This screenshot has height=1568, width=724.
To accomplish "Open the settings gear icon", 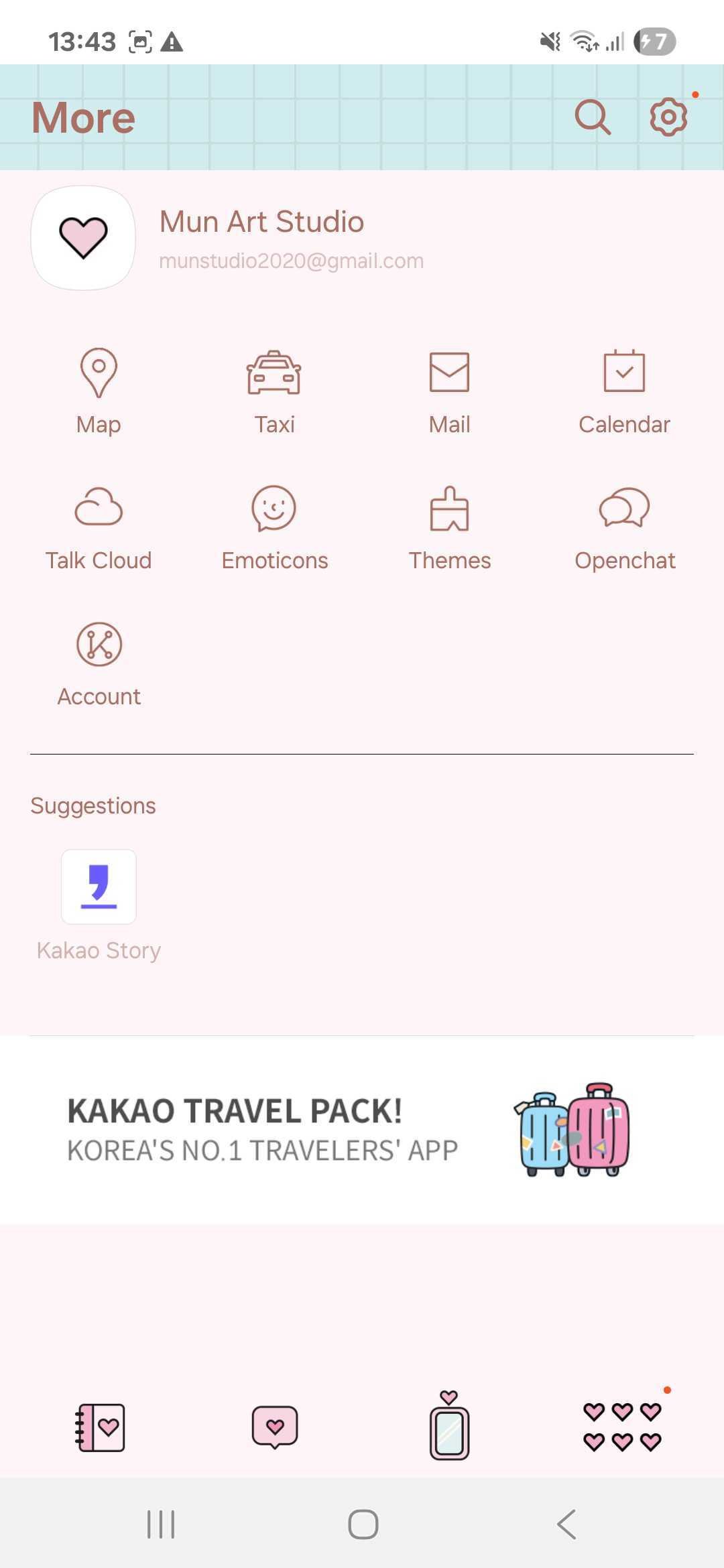I will (668, 118).
